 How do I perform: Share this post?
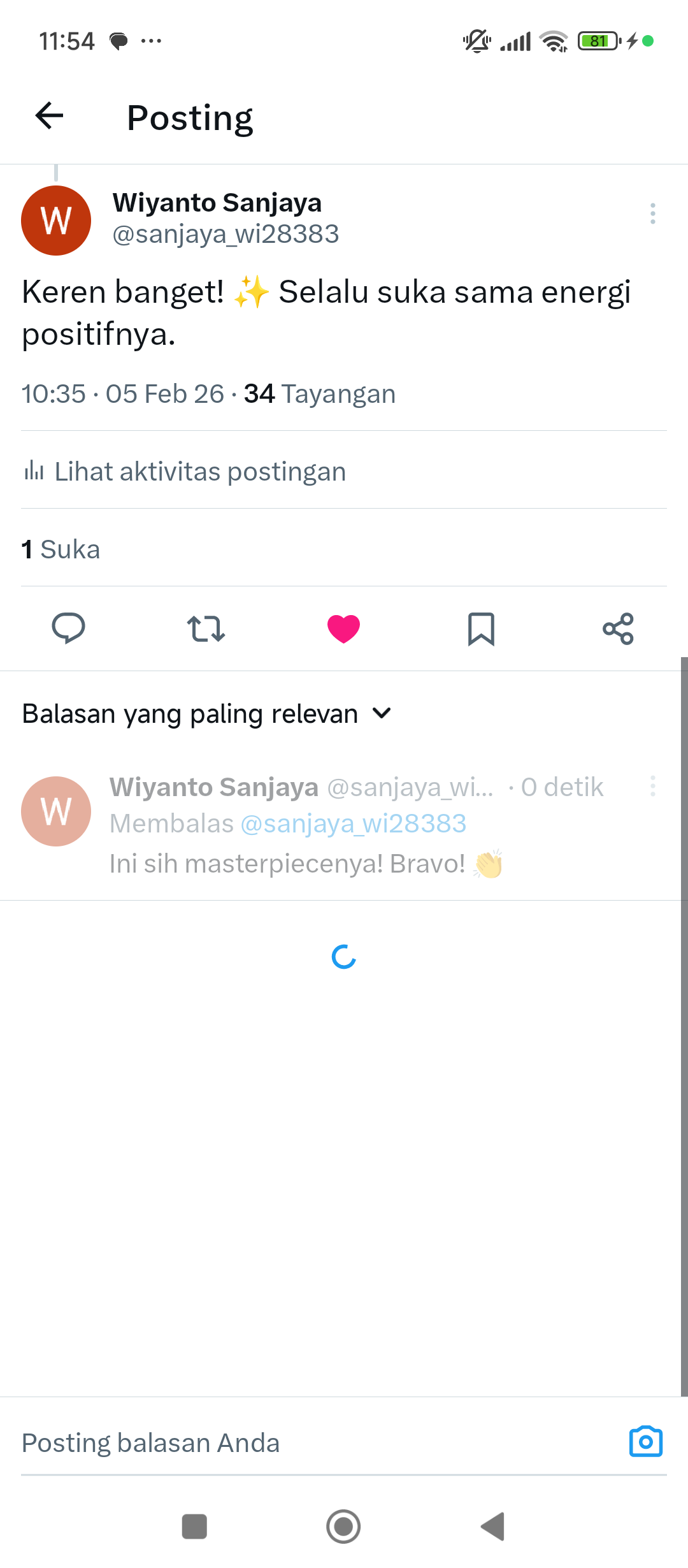(x=618, y=628)
